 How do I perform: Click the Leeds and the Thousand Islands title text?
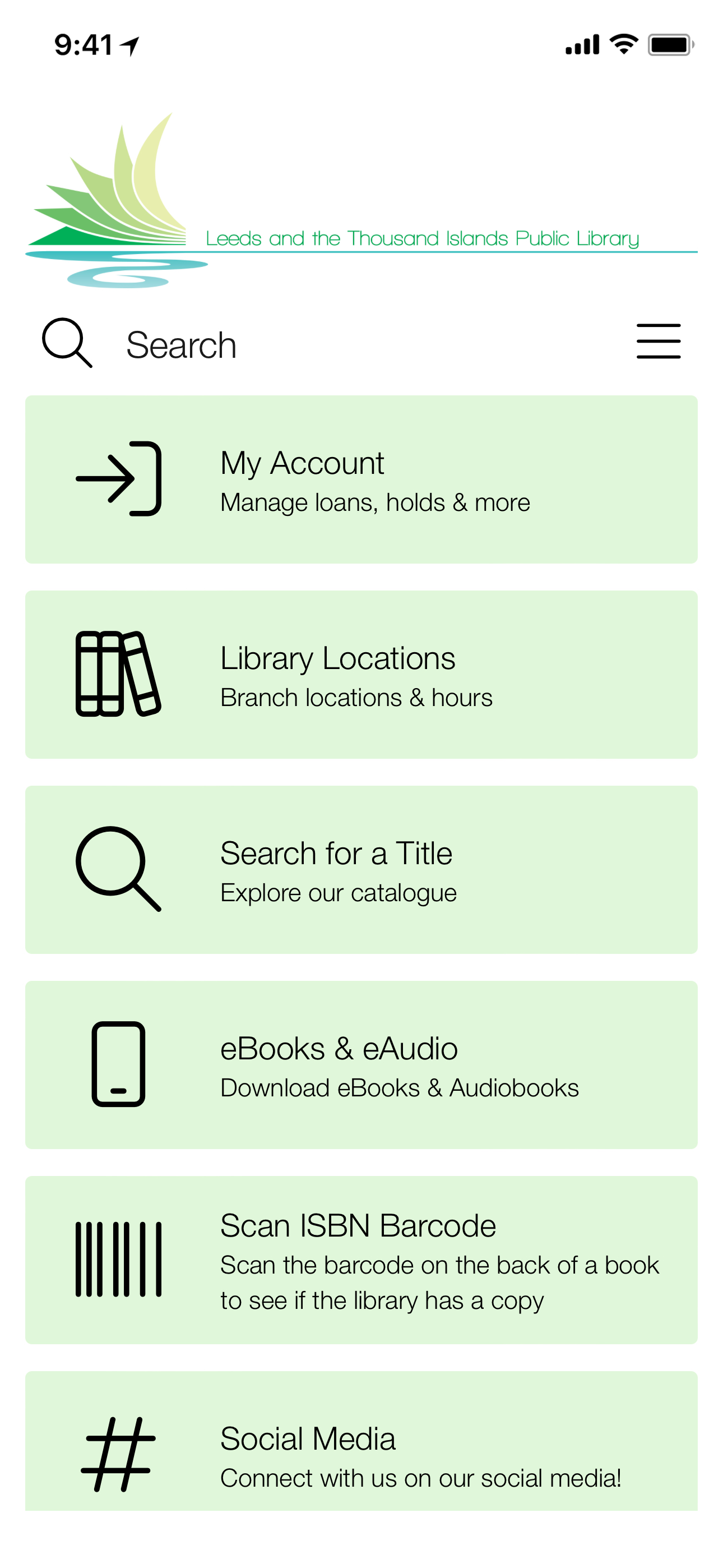click(423, 238)
